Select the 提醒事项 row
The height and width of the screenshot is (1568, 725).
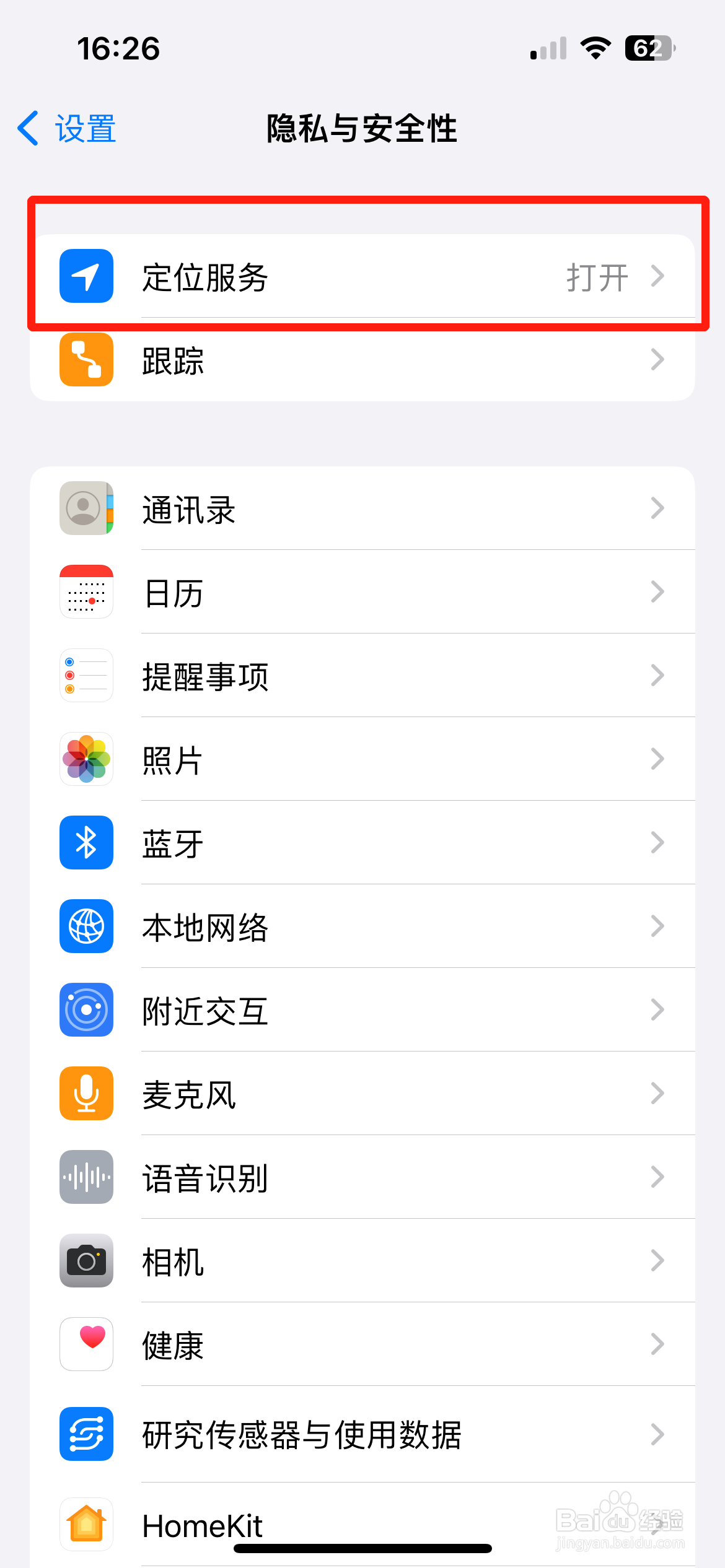pos(362,676)
